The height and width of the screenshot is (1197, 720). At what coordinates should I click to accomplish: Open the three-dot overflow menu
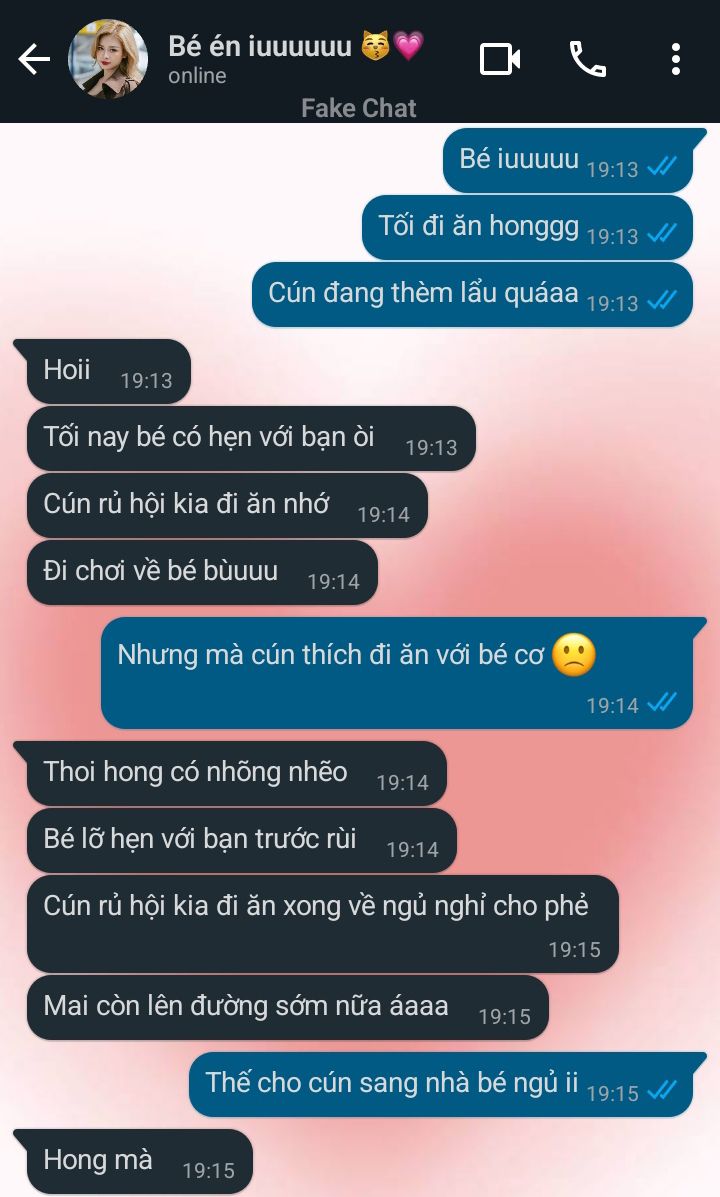tap(676, 60)
